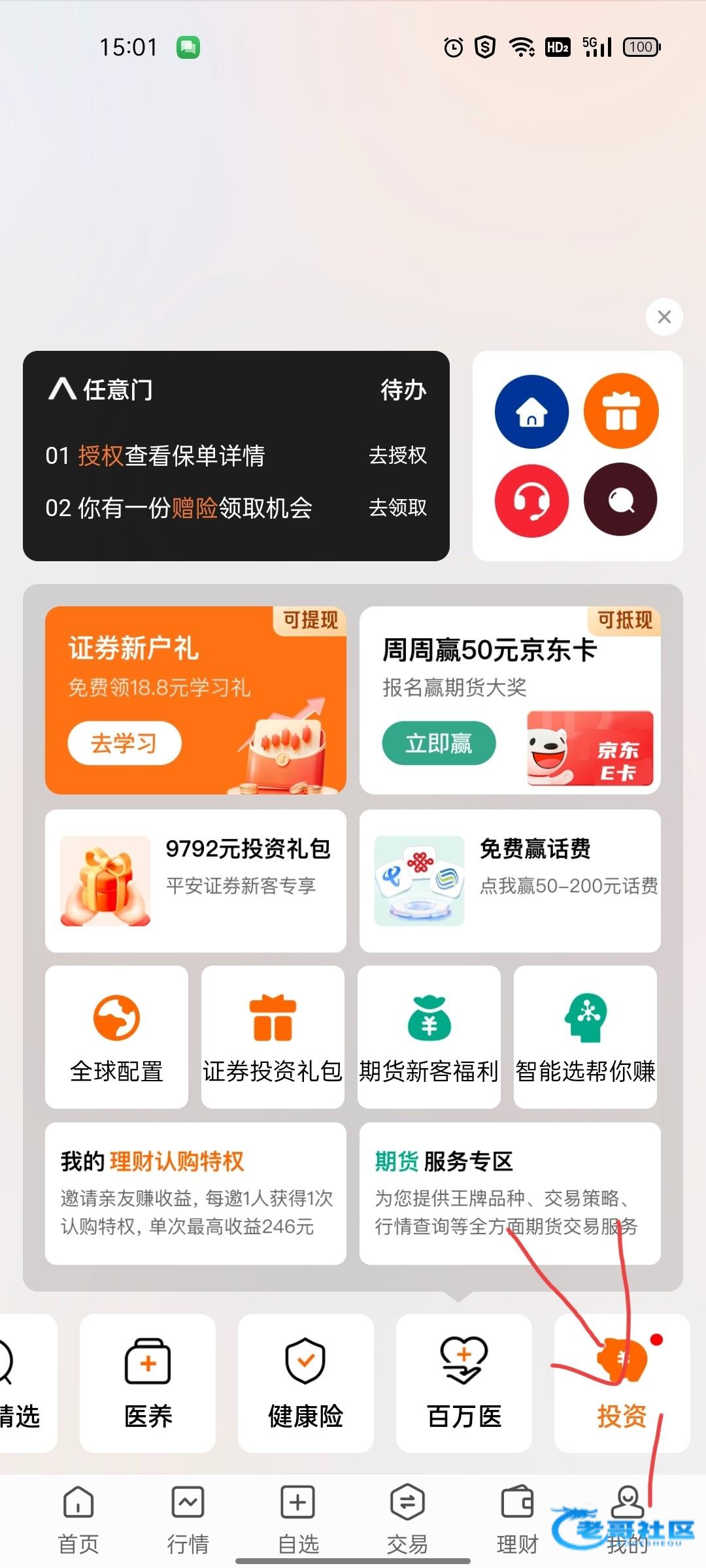The image size is (706, 1568).
Task: Open the dark search icon
Action: (620, 500)
